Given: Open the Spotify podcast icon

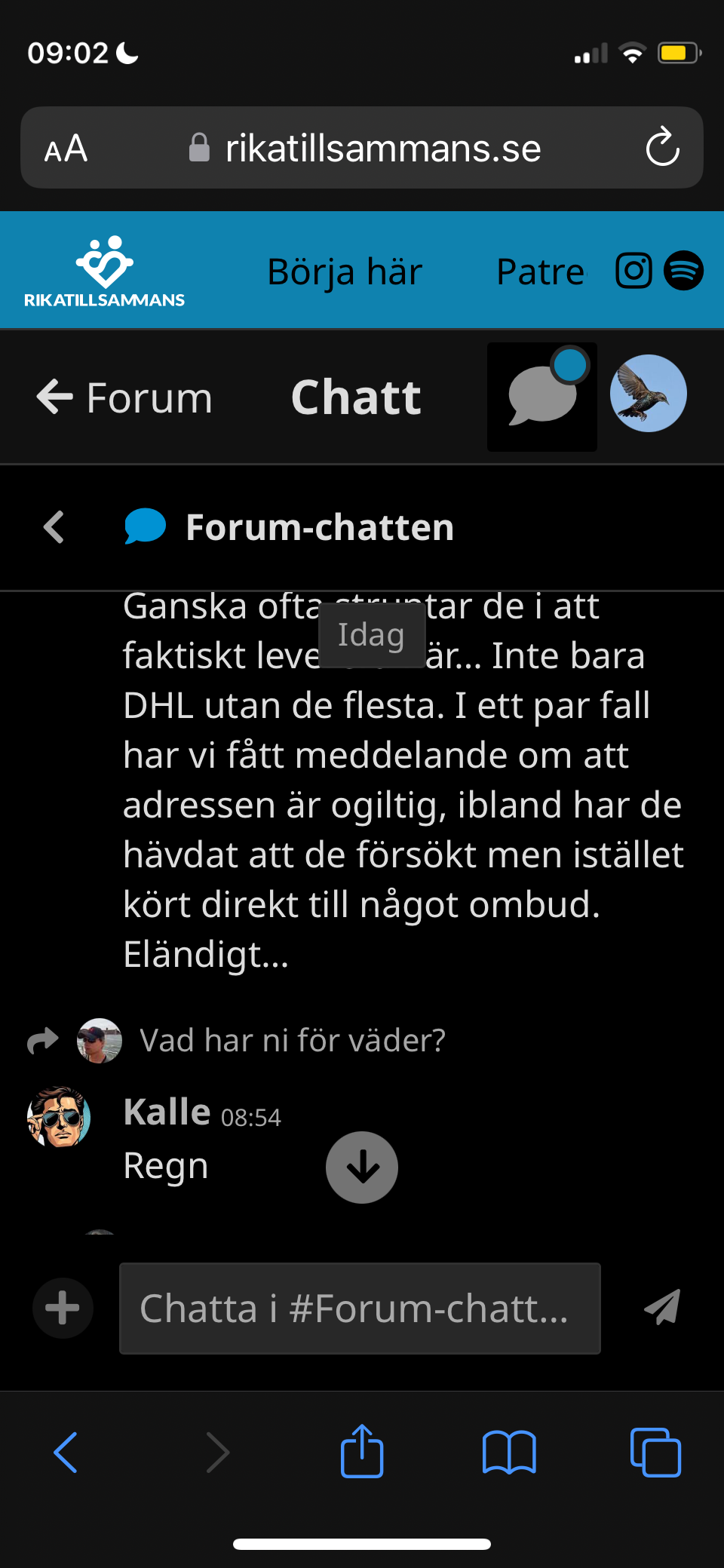Looking at the screenshot, I should [683, 271].
